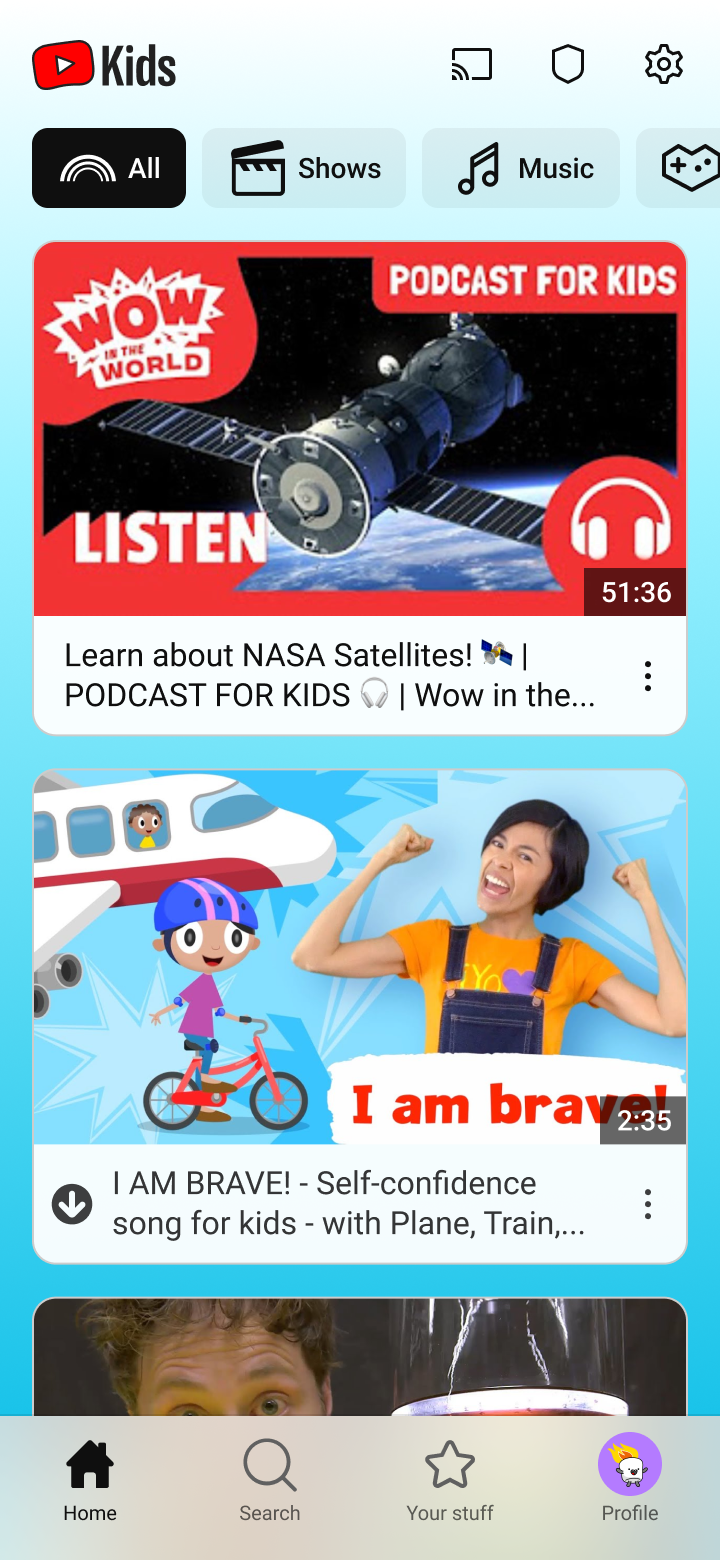Open options for I AM BRAVE video
The height and width of the screenshot is (1560, 720).
pyautogui.click(x=648, y=1204)
